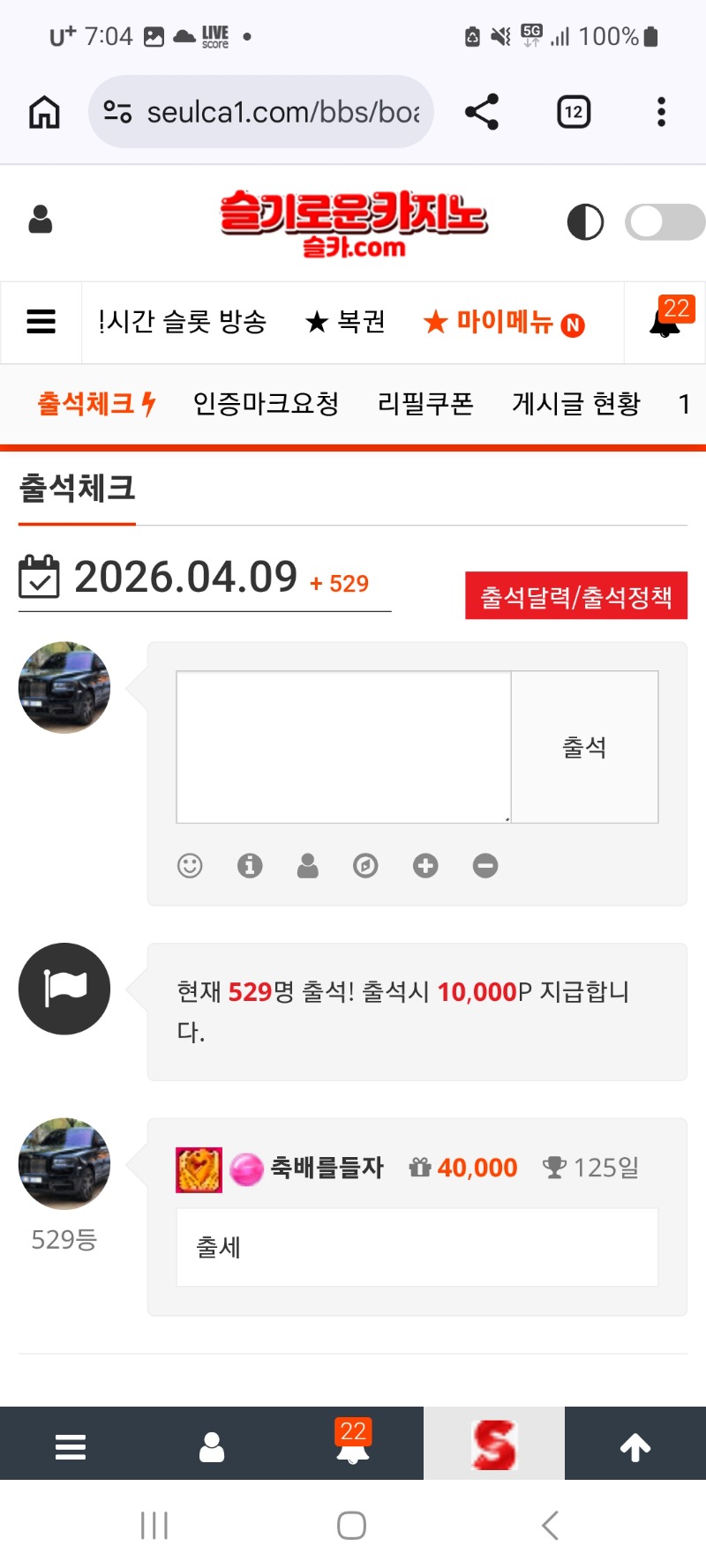The image size is (706, 1568).
Task: Tap the seulca1.com address bar
Action: point(281,112)
